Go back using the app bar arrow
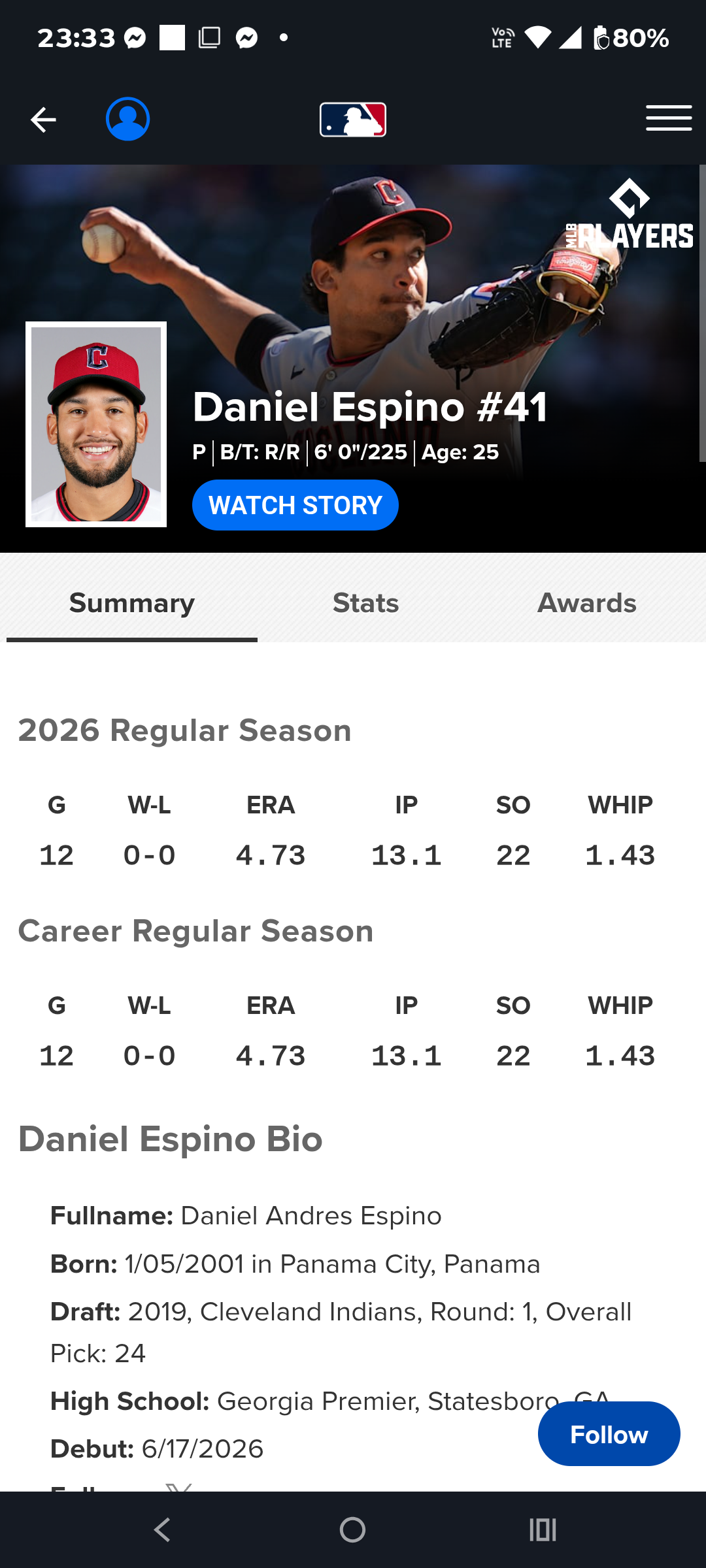The height and width of the screenshot is (1568, 706). 43,120
